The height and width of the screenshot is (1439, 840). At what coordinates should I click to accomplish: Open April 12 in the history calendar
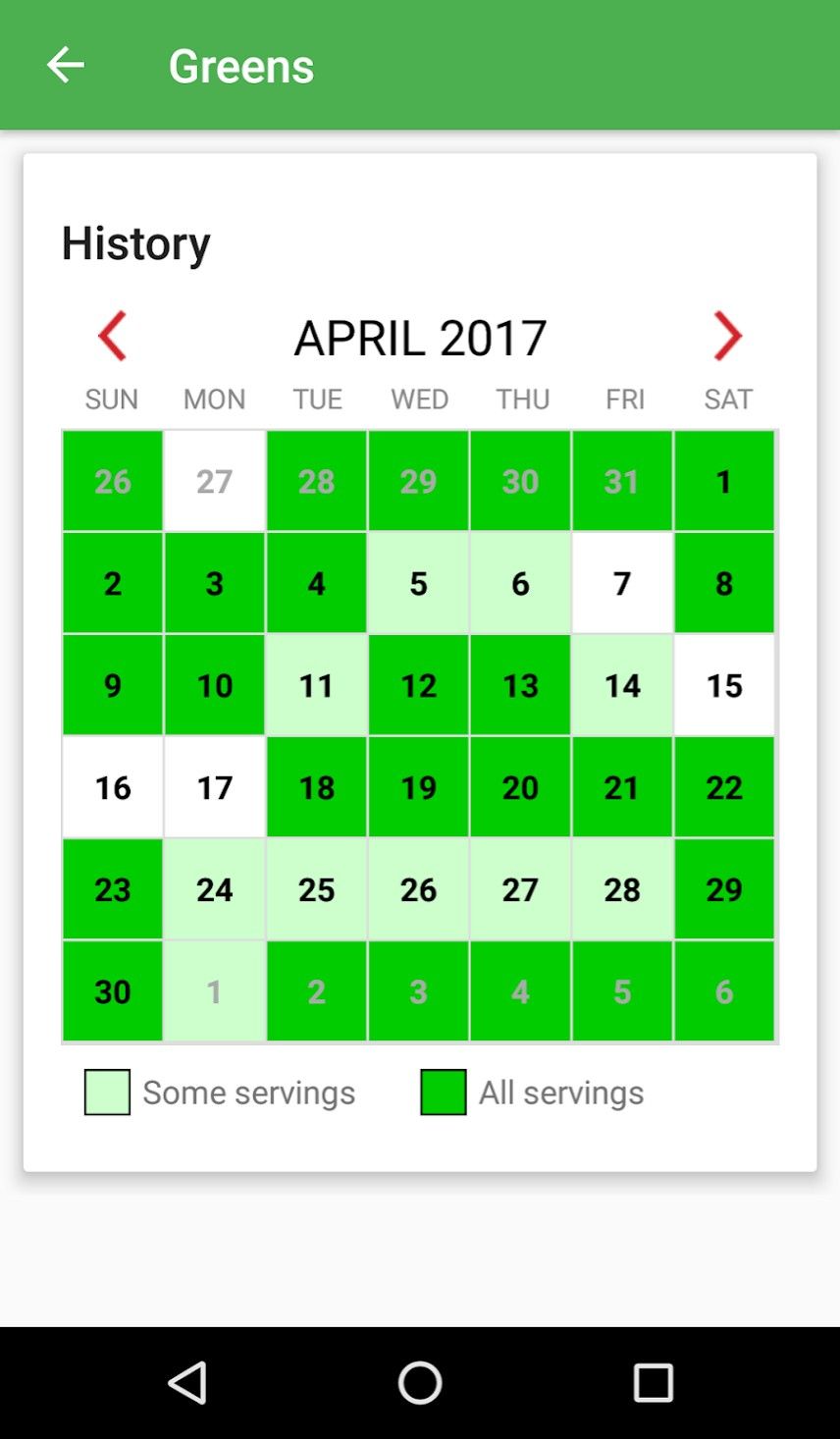[419, 685]
